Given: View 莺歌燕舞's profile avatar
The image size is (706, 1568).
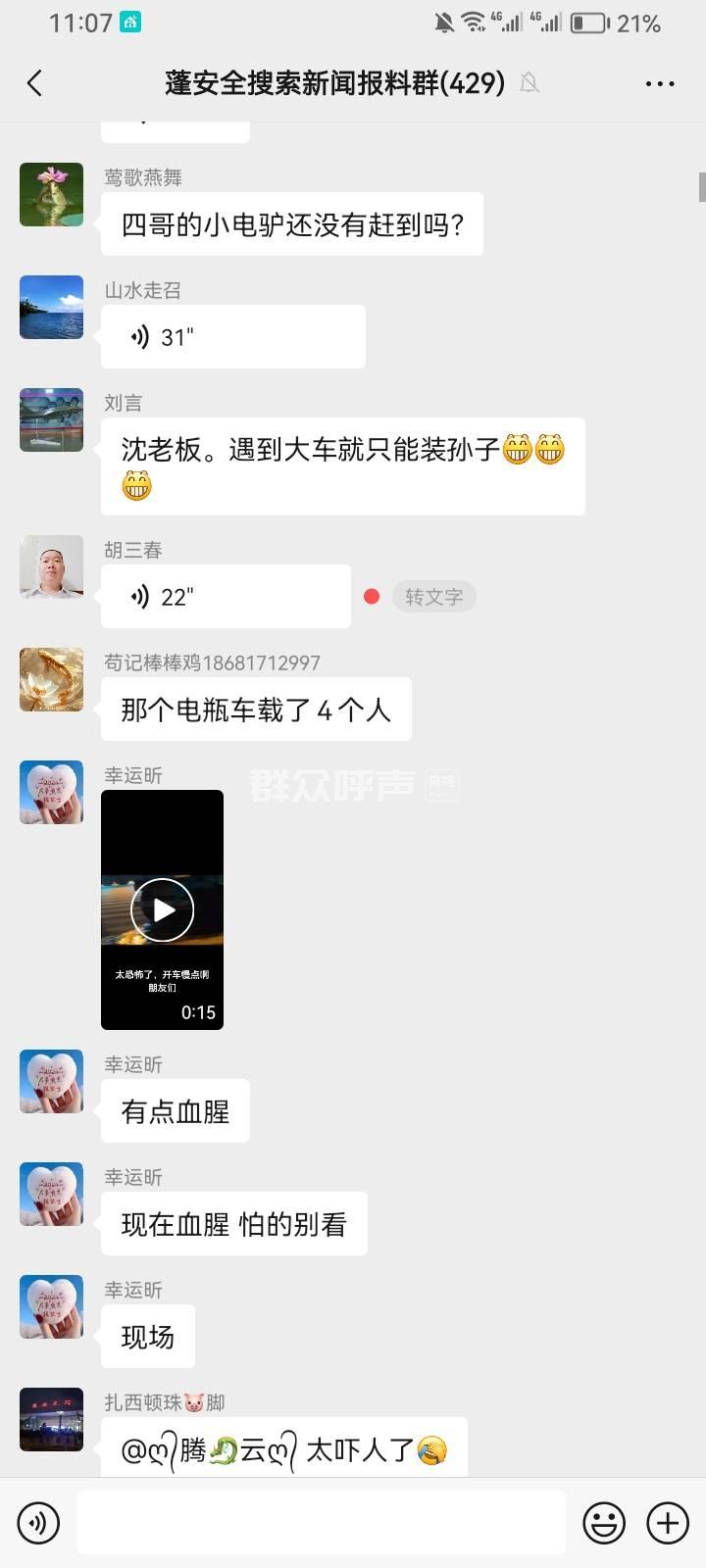Looking at the screenshot, I should pos(52,195).
